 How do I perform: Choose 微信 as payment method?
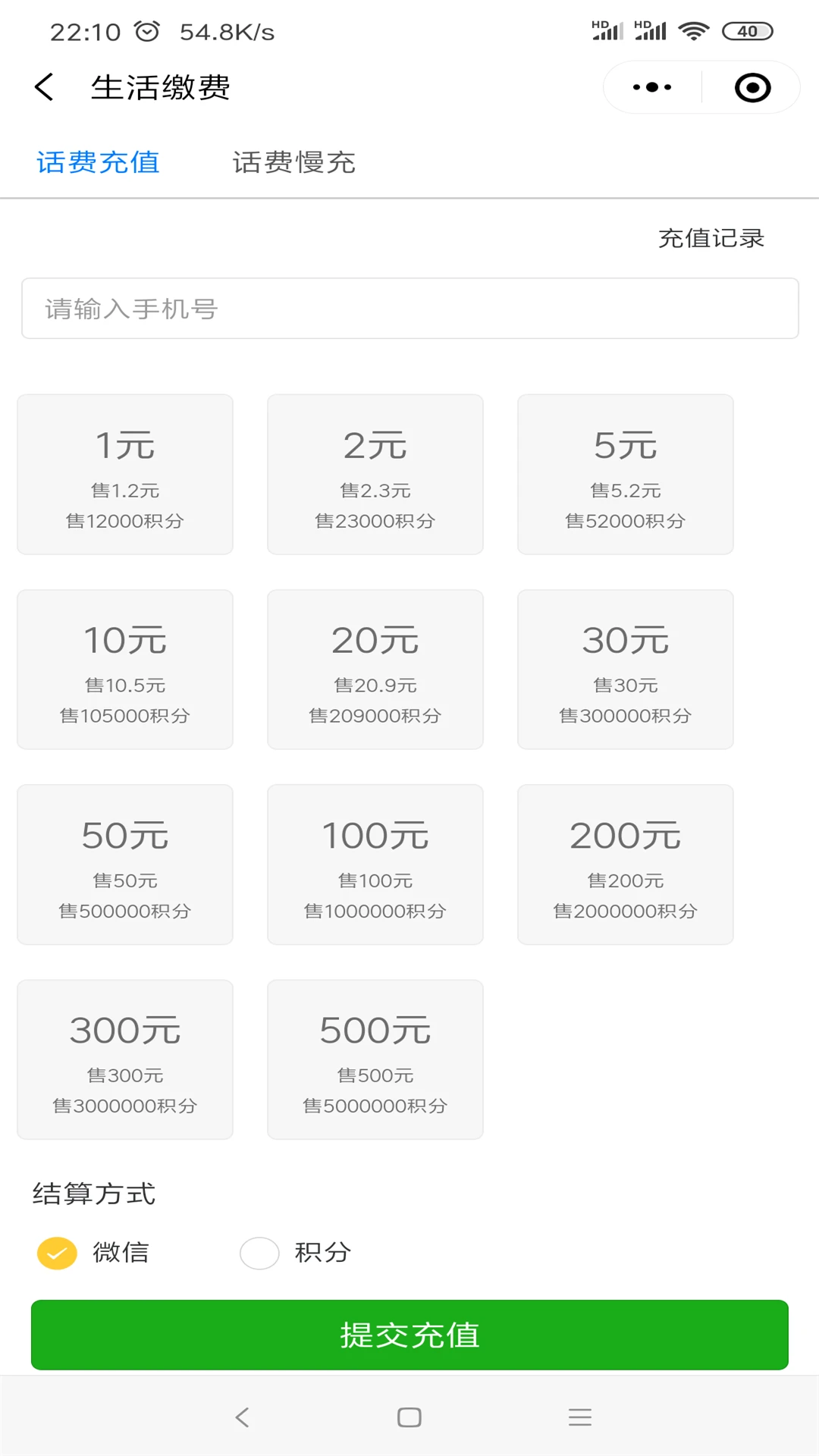click(58, 1253)
